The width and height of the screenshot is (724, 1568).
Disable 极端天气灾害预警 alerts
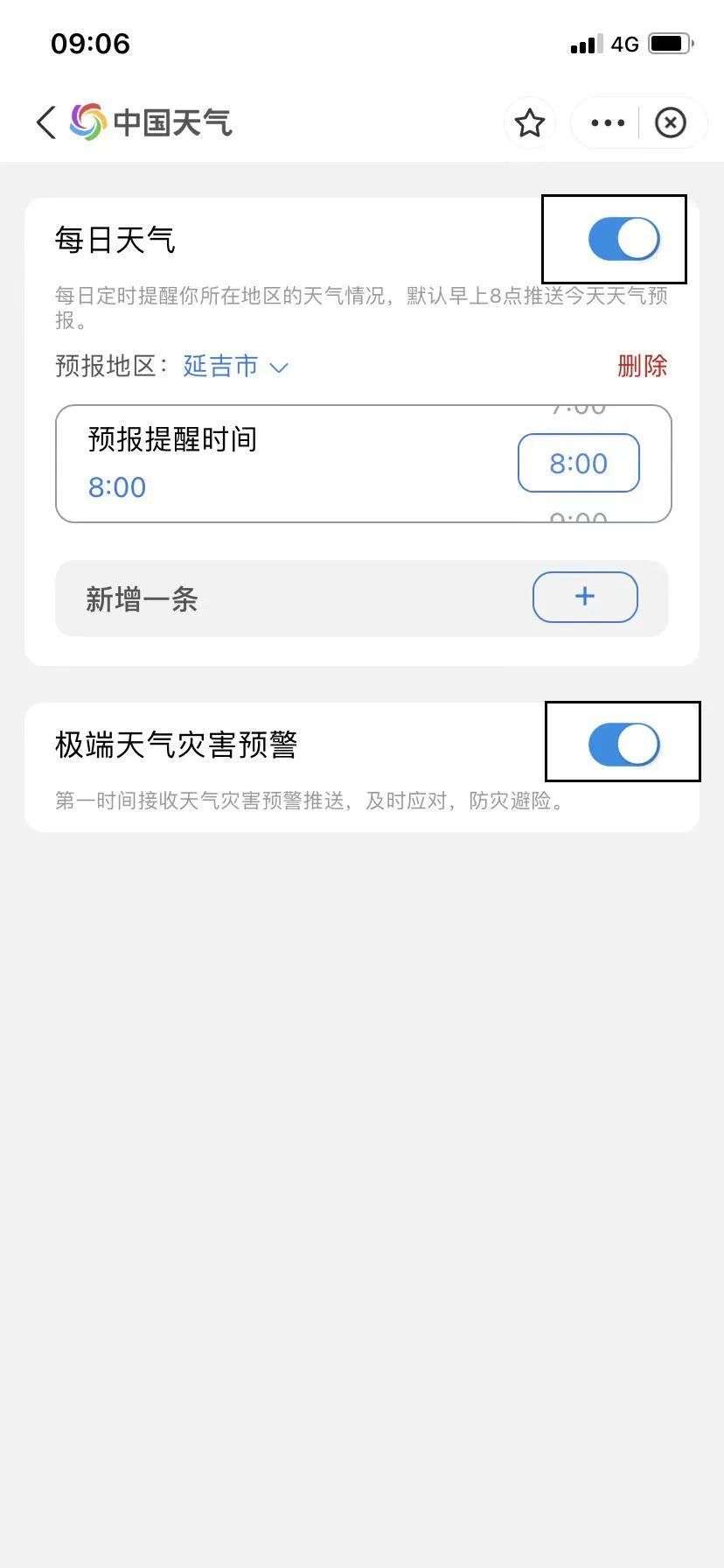tap(623, 745)
